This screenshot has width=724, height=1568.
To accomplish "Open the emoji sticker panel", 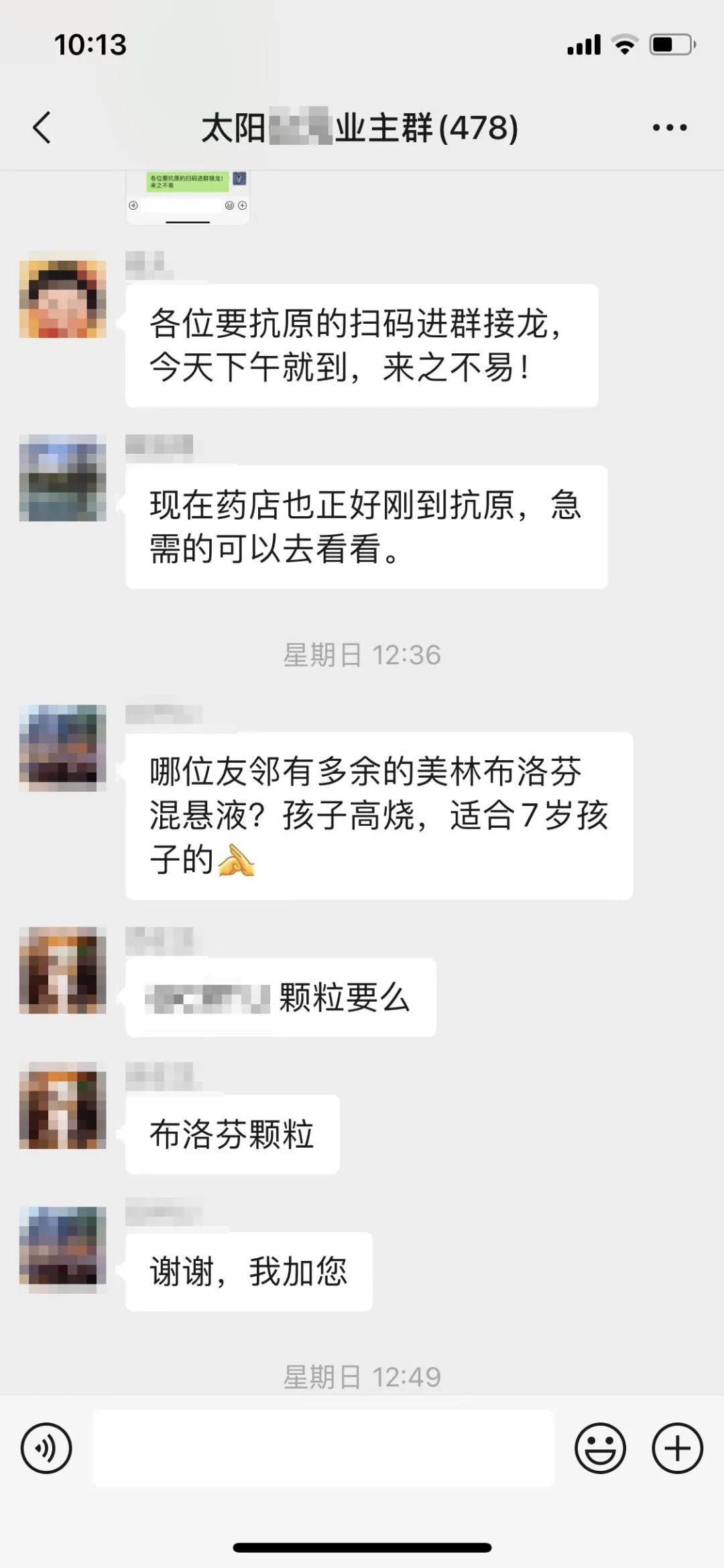I will pos(600,1448).
